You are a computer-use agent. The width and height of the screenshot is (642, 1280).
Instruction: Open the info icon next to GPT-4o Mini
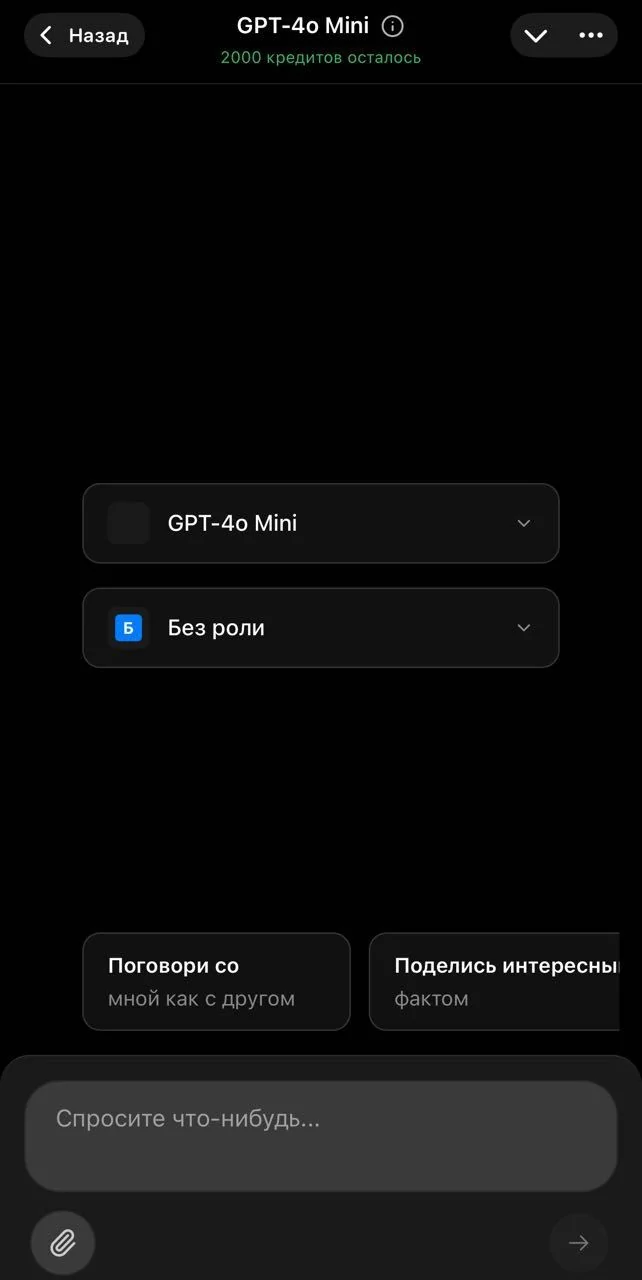[393, 26]
